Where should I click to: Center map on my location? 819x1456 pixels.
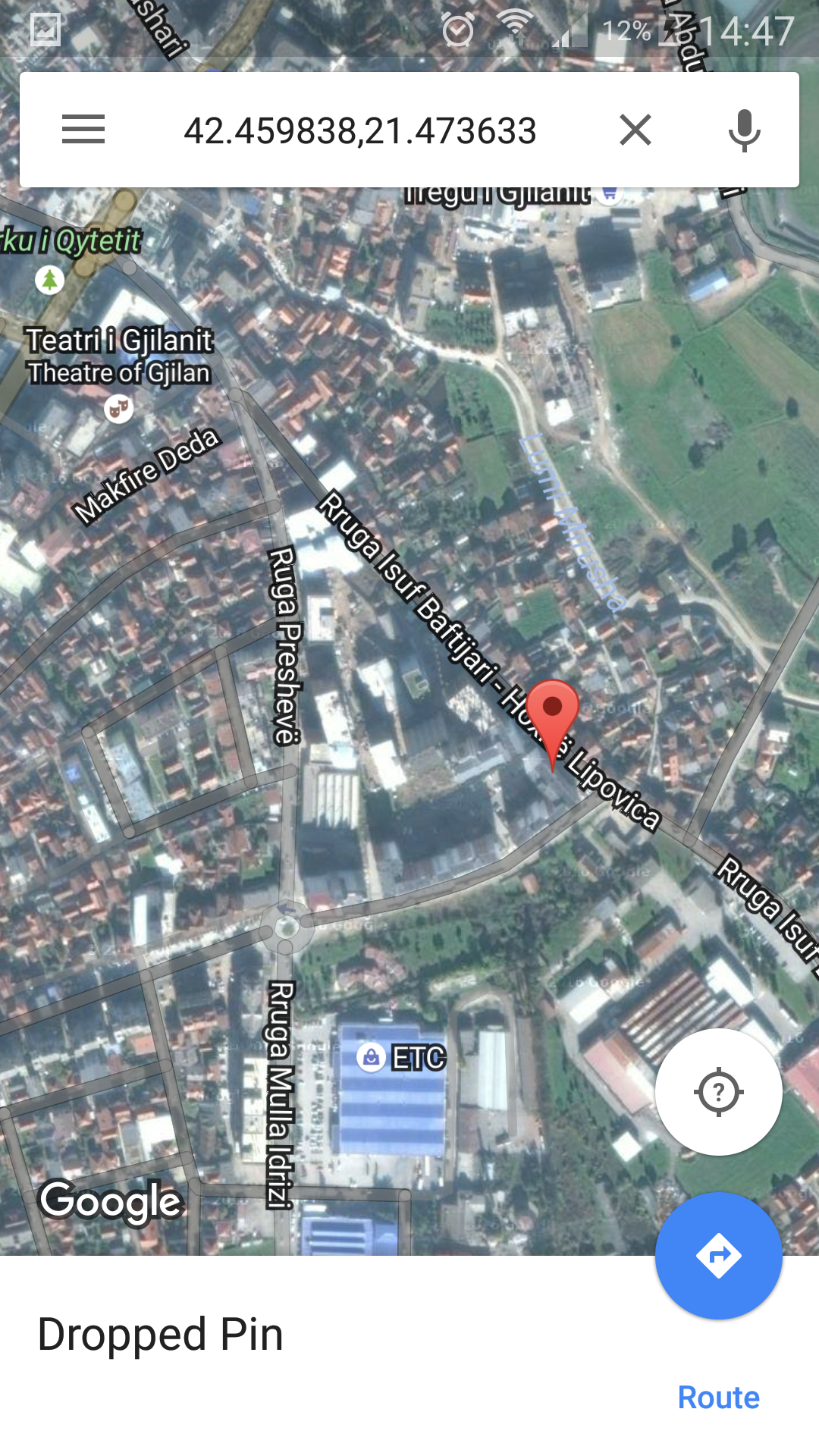pos(718,1092)
